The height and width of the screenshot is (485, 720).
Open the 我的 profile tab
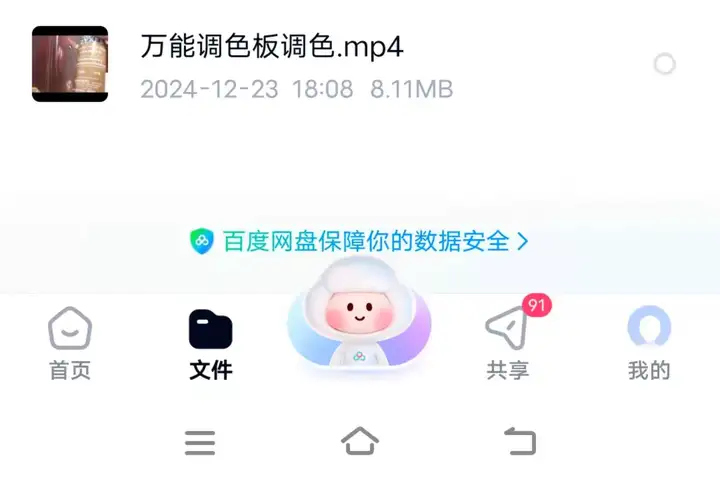pos(648,343)
